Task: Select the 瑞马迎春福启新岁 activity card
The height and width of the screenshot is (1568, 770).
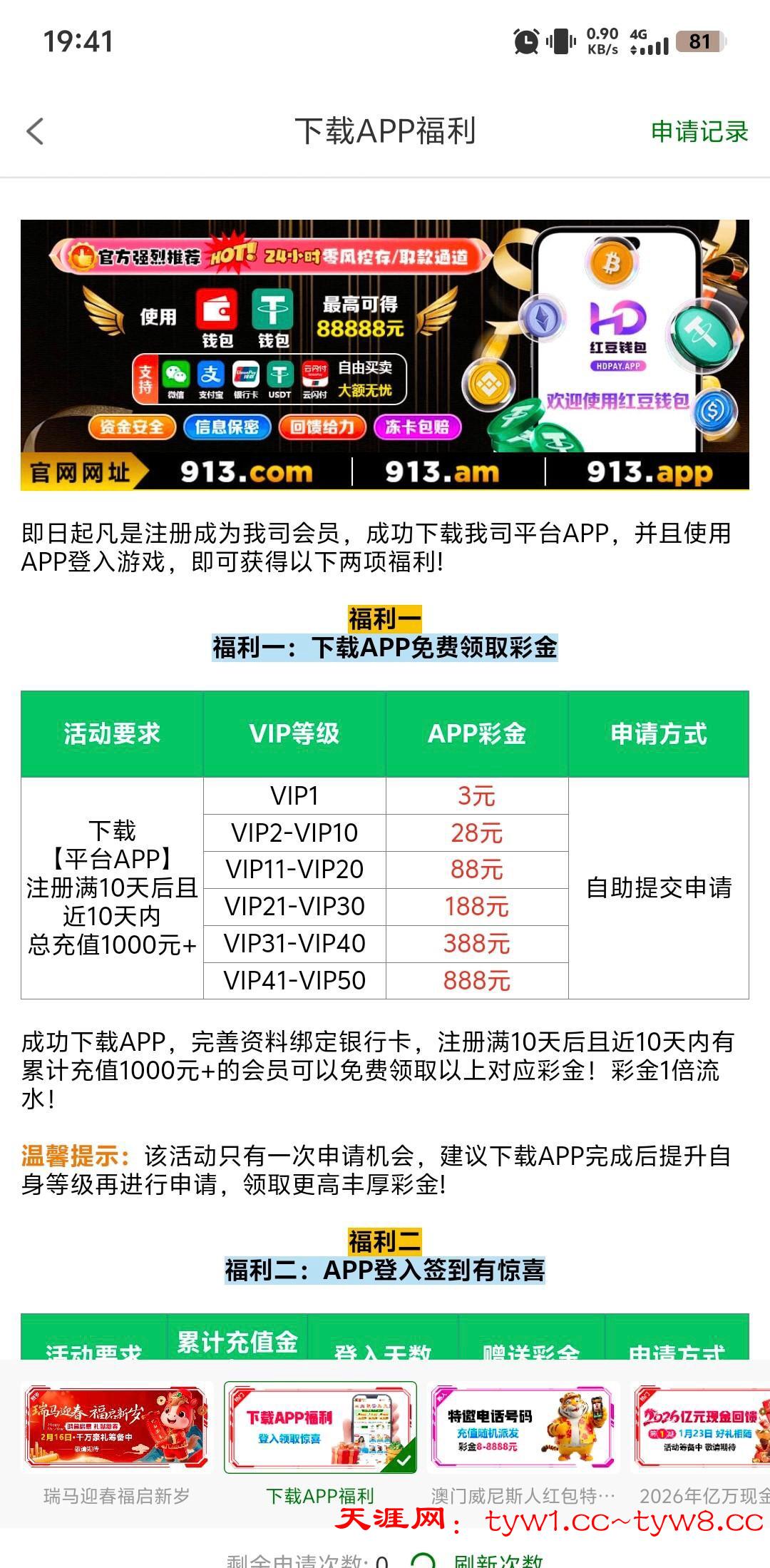Action: pyautogui.click(x=117, y=1428)
